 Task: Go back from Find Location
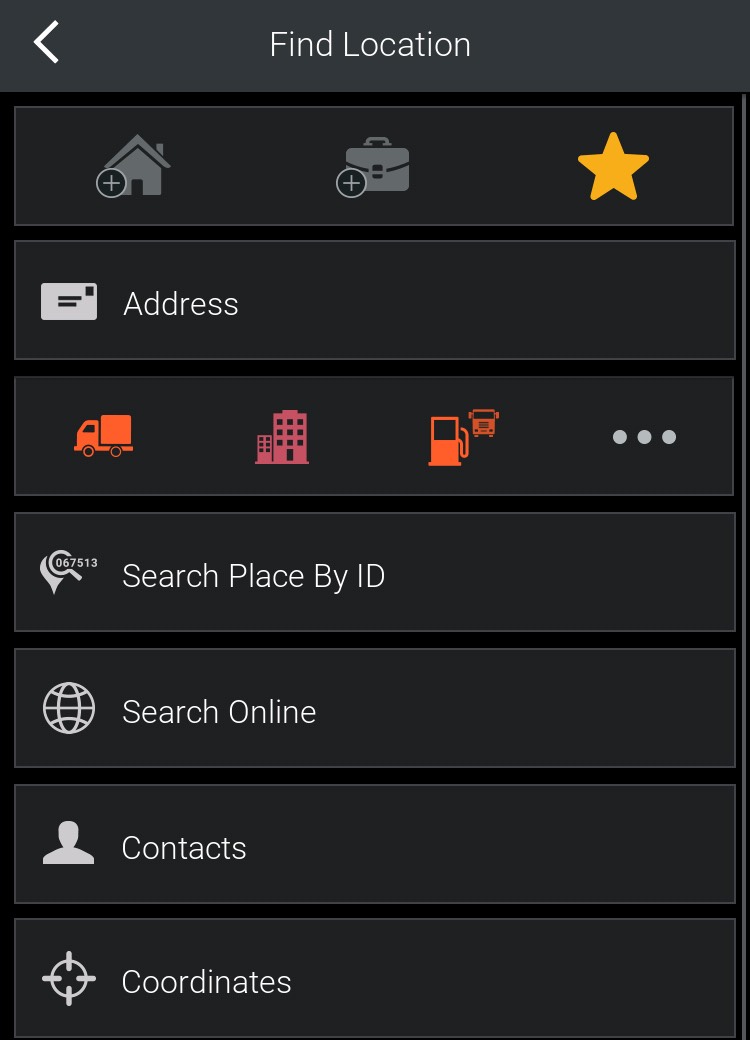pos(47,44)
